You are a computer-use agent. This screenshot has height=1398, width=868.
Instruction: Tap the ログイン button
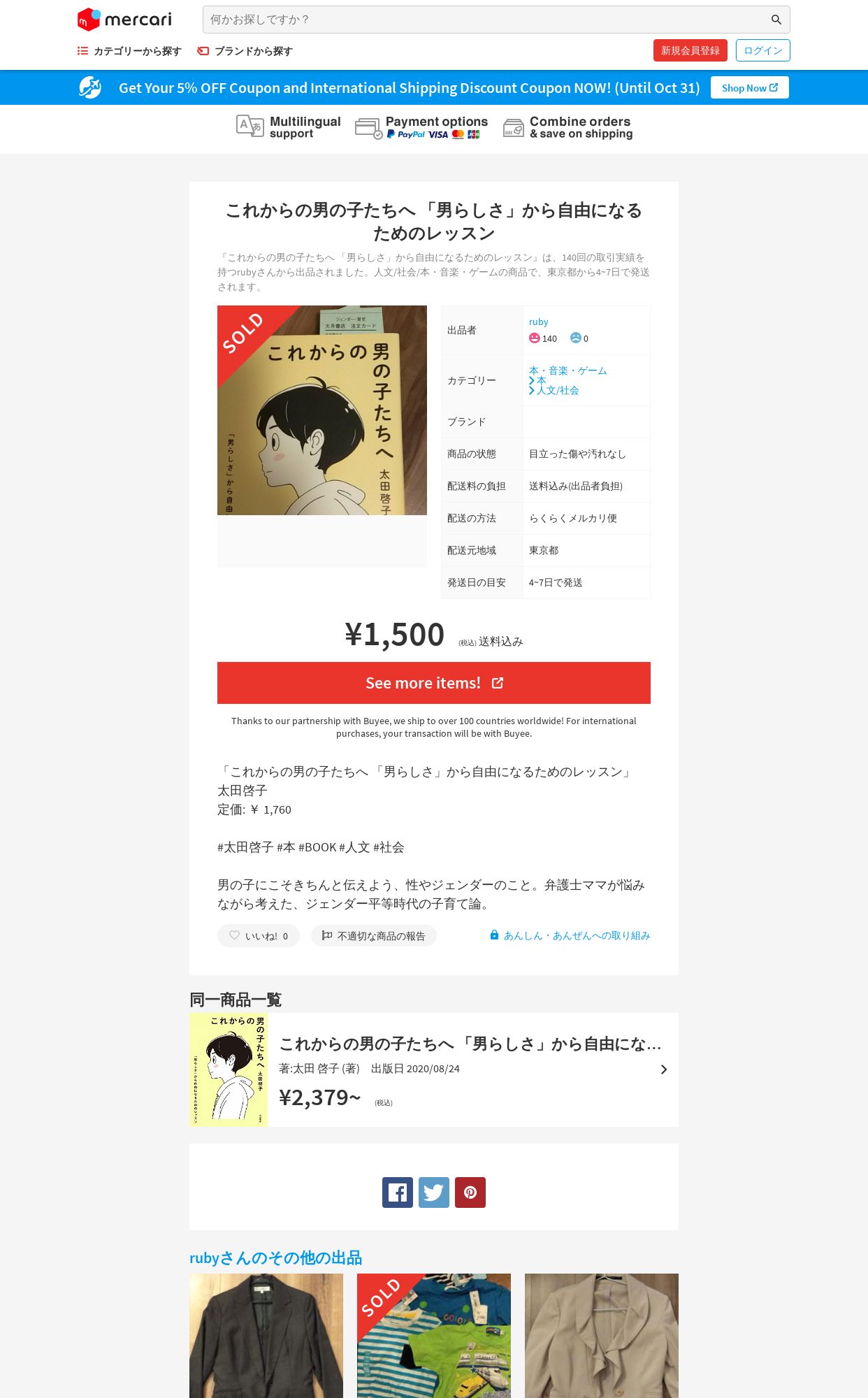[762, 50]
